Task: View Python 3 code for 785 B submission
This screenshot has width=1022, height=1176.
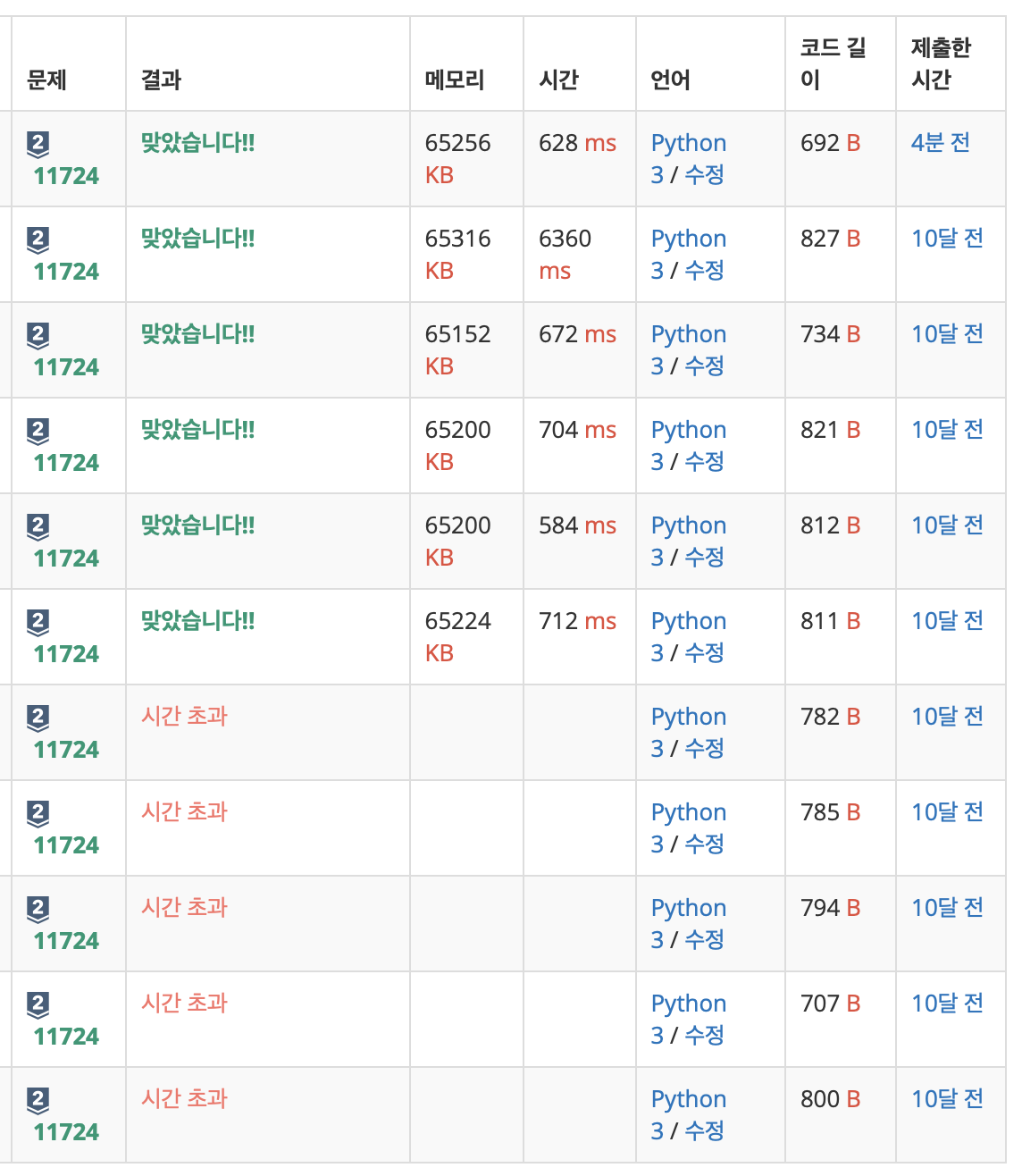Action: click(x=688, y=812)
